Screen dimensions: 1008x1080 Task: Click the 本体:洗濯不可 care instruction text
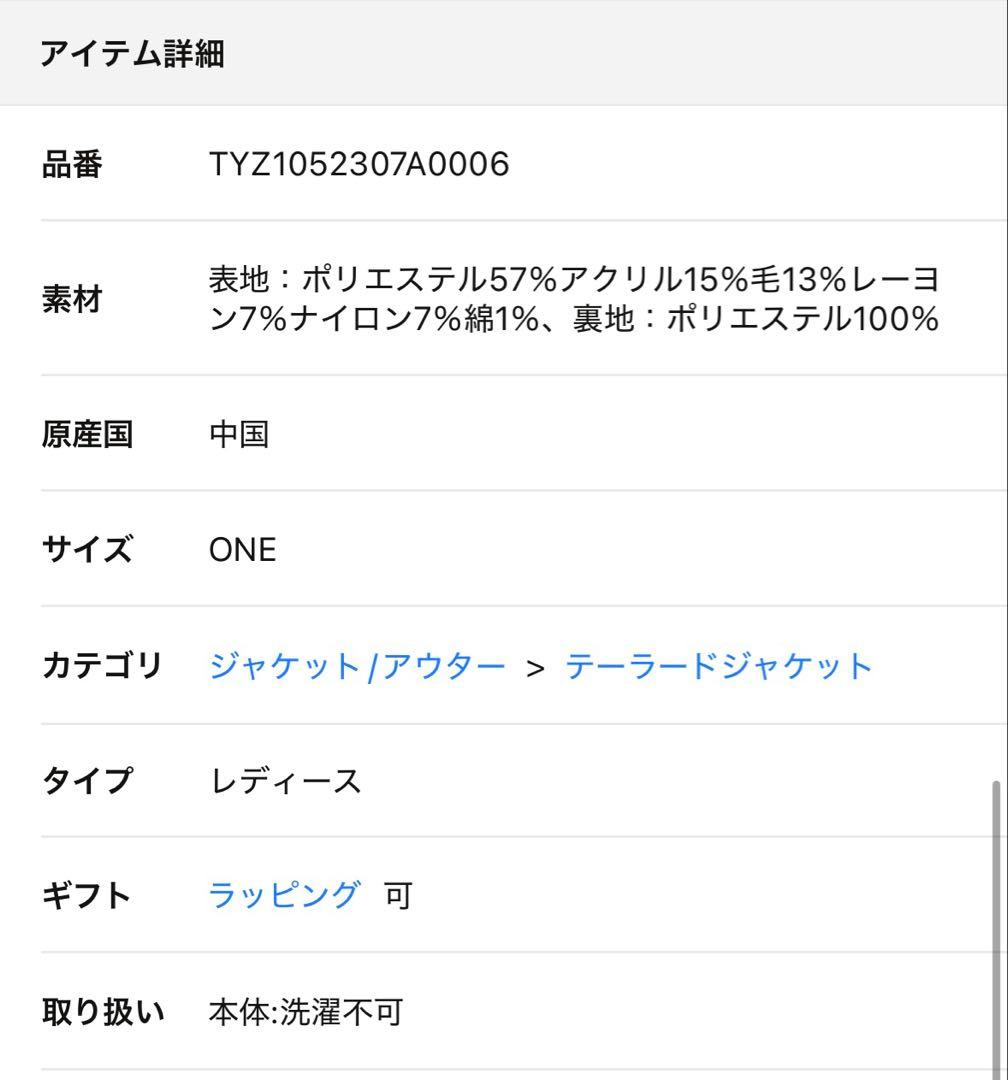305,1012
